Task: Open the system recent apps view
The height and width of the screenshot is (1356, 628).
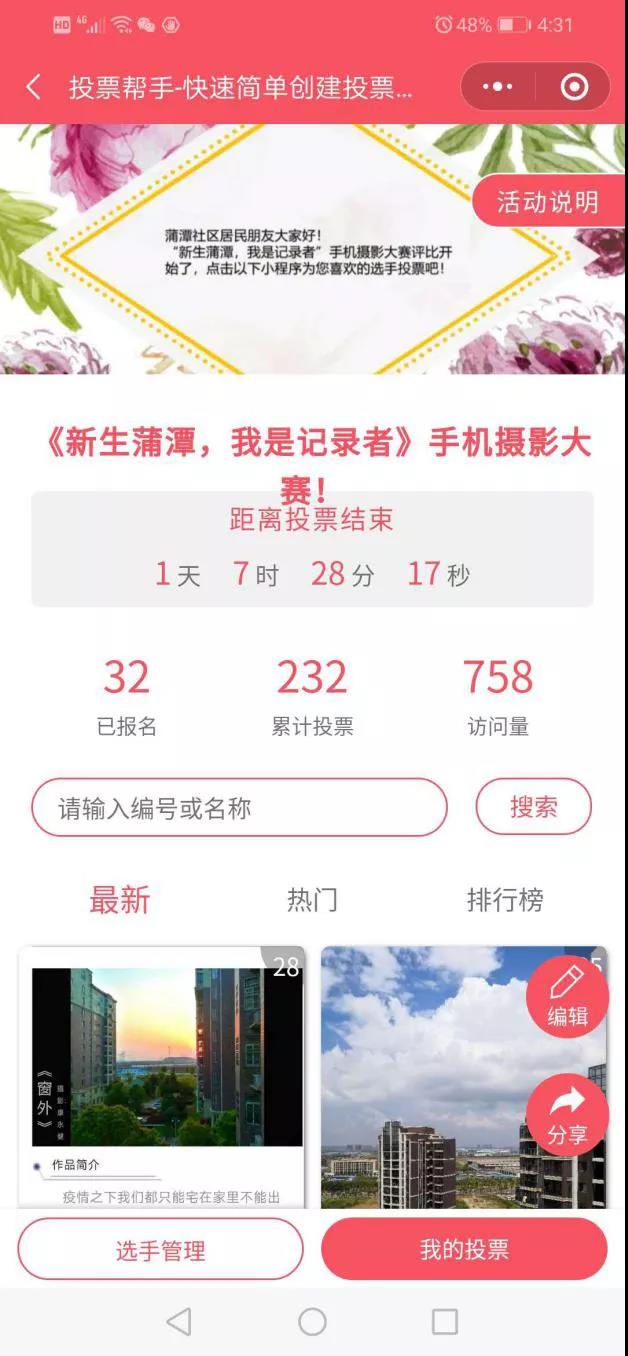Action: coord(445,1321)
